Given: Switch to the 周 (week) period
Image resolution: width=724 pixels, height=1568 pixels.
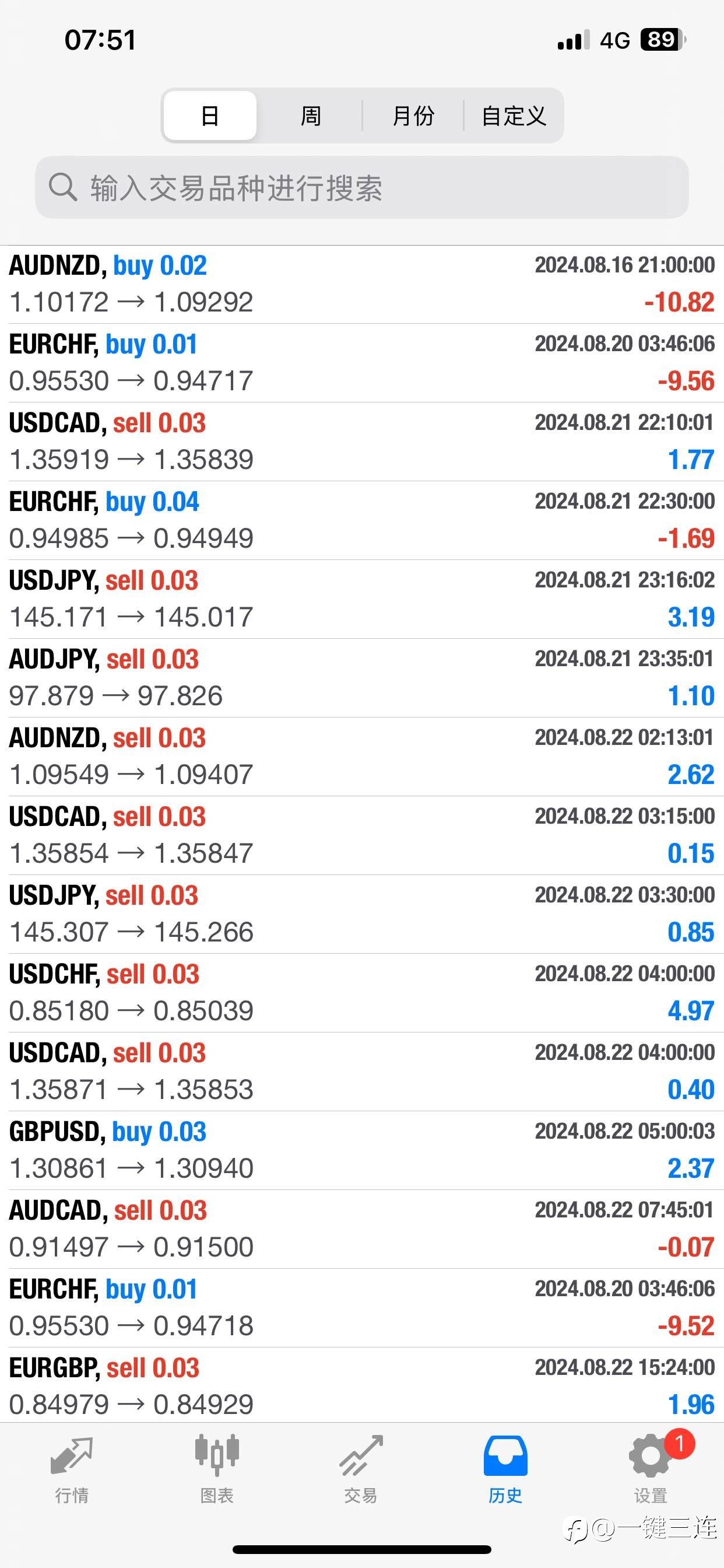Looking at the screenshot, I should [310, 116].
